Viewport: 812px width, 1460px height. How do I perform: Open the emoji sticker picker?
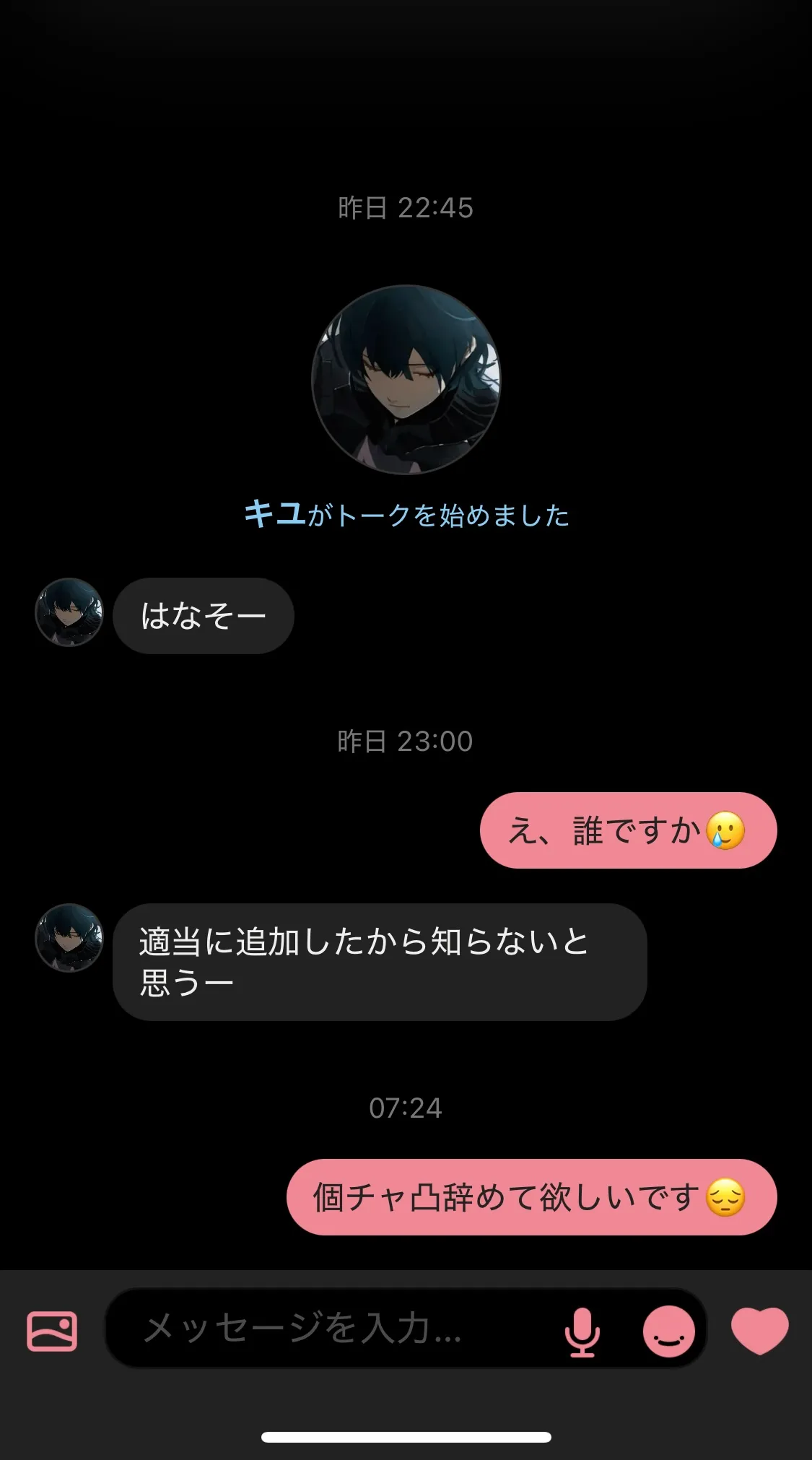pyautogui.click(x=668, y=1331)
